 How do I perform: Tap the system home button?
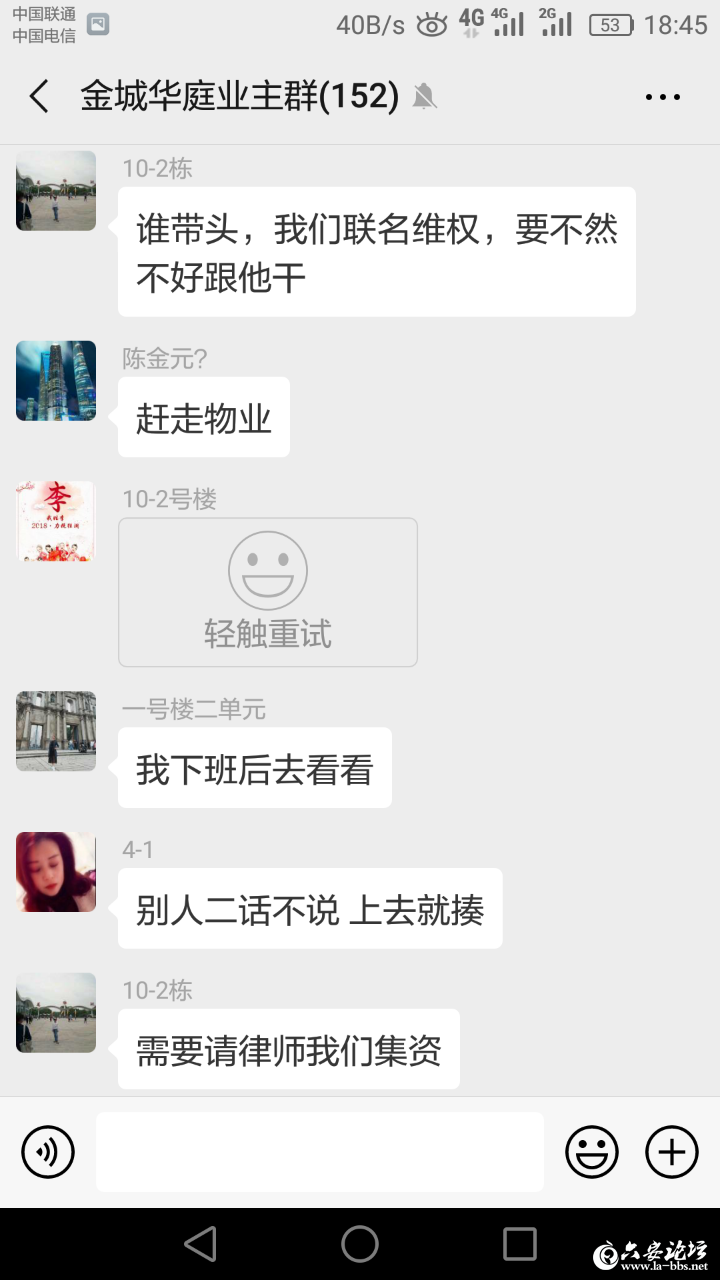tap(360, 1244)
